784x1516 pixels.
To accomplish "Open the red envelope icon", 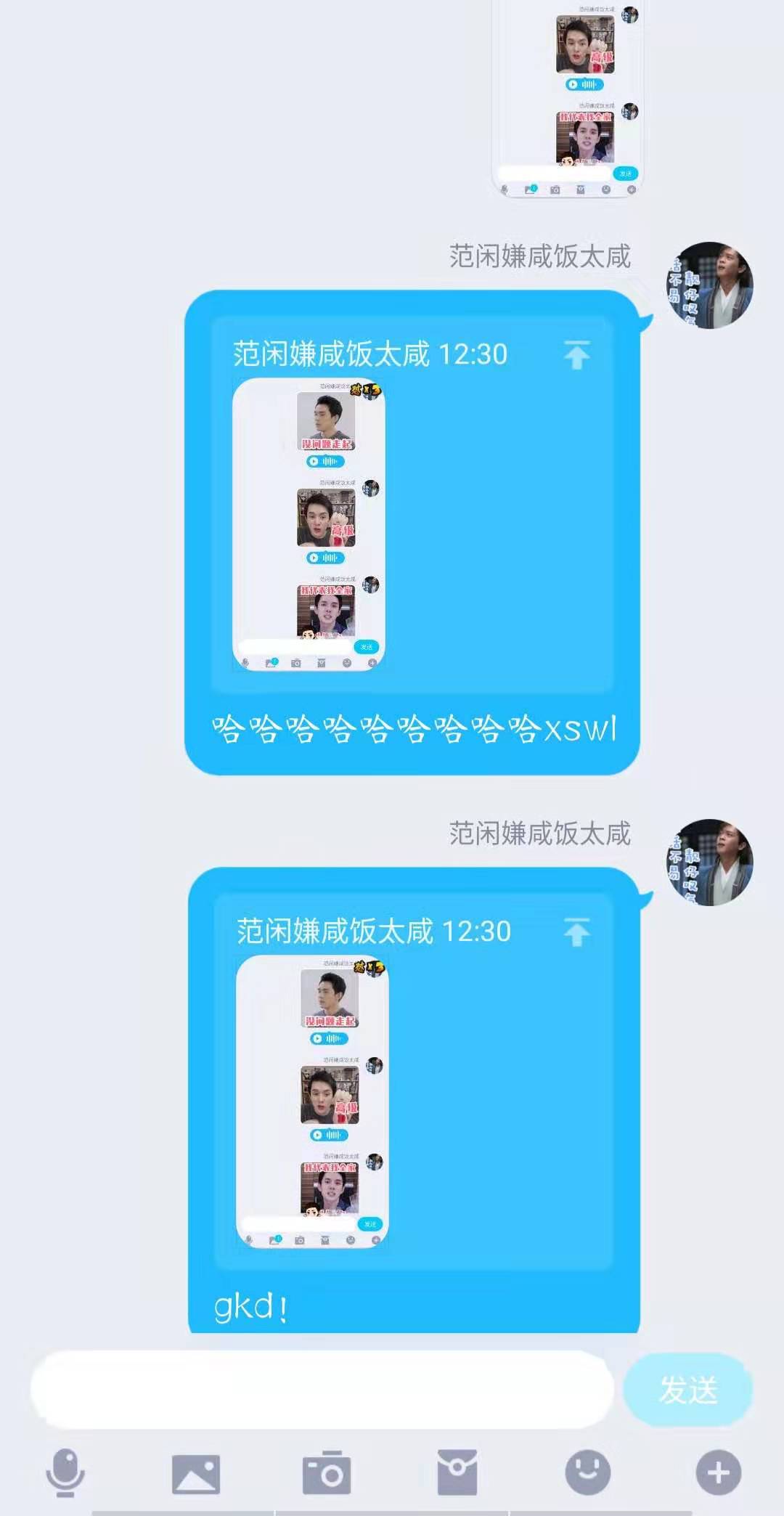I will point(457,1472).
